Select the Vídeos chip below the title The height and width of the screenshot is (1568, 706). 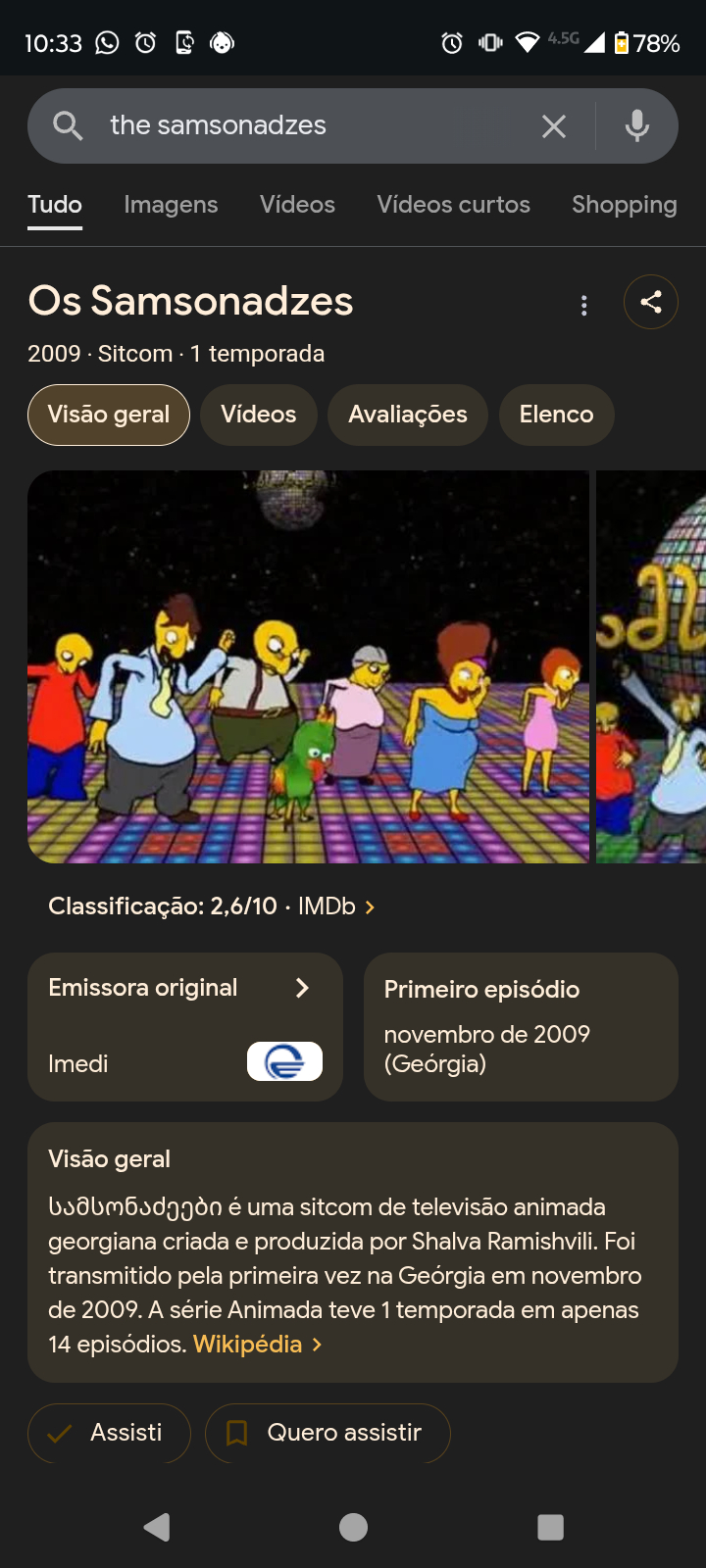pos(258,415)
